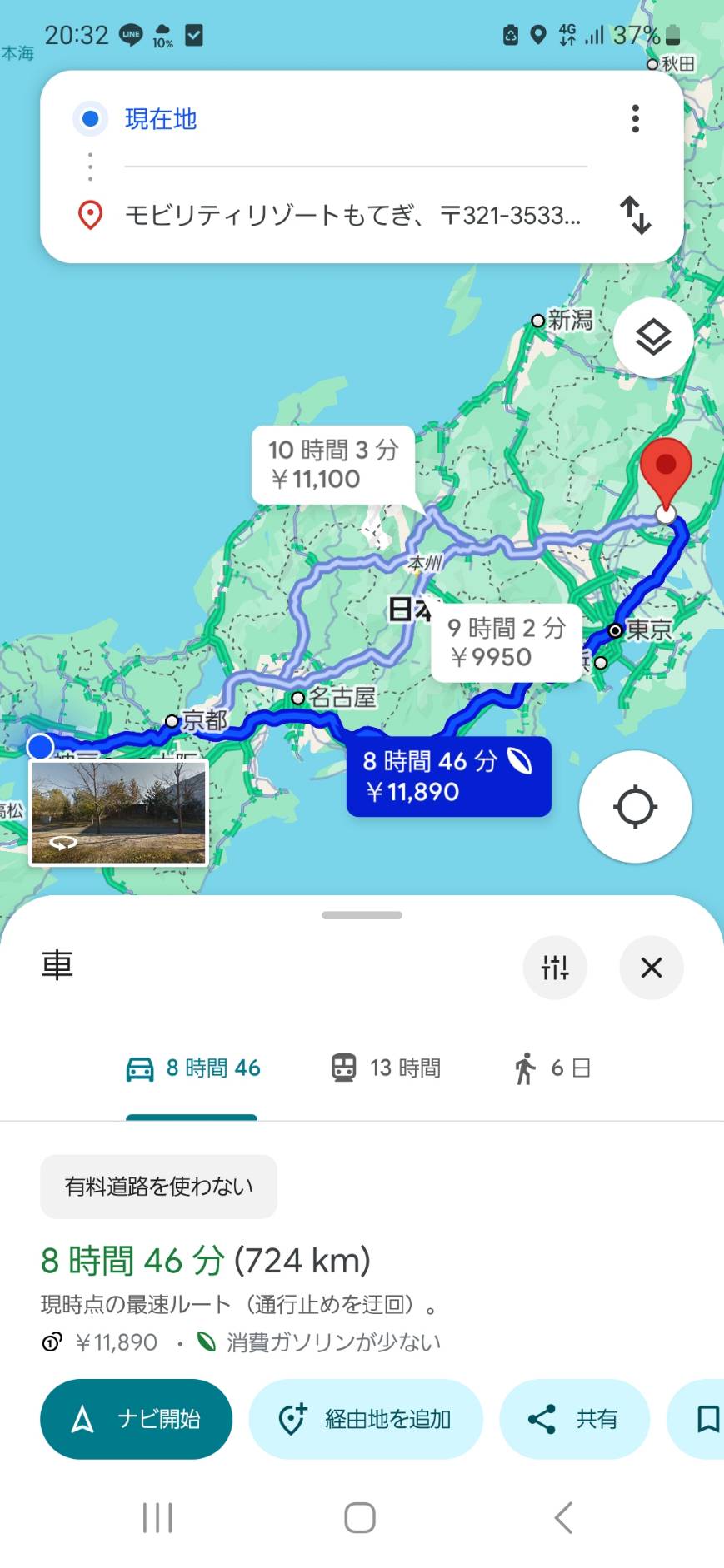Start navigation with ナビ開始
This screenshot has width=724, height=1568.
[x=136, y=1419]
